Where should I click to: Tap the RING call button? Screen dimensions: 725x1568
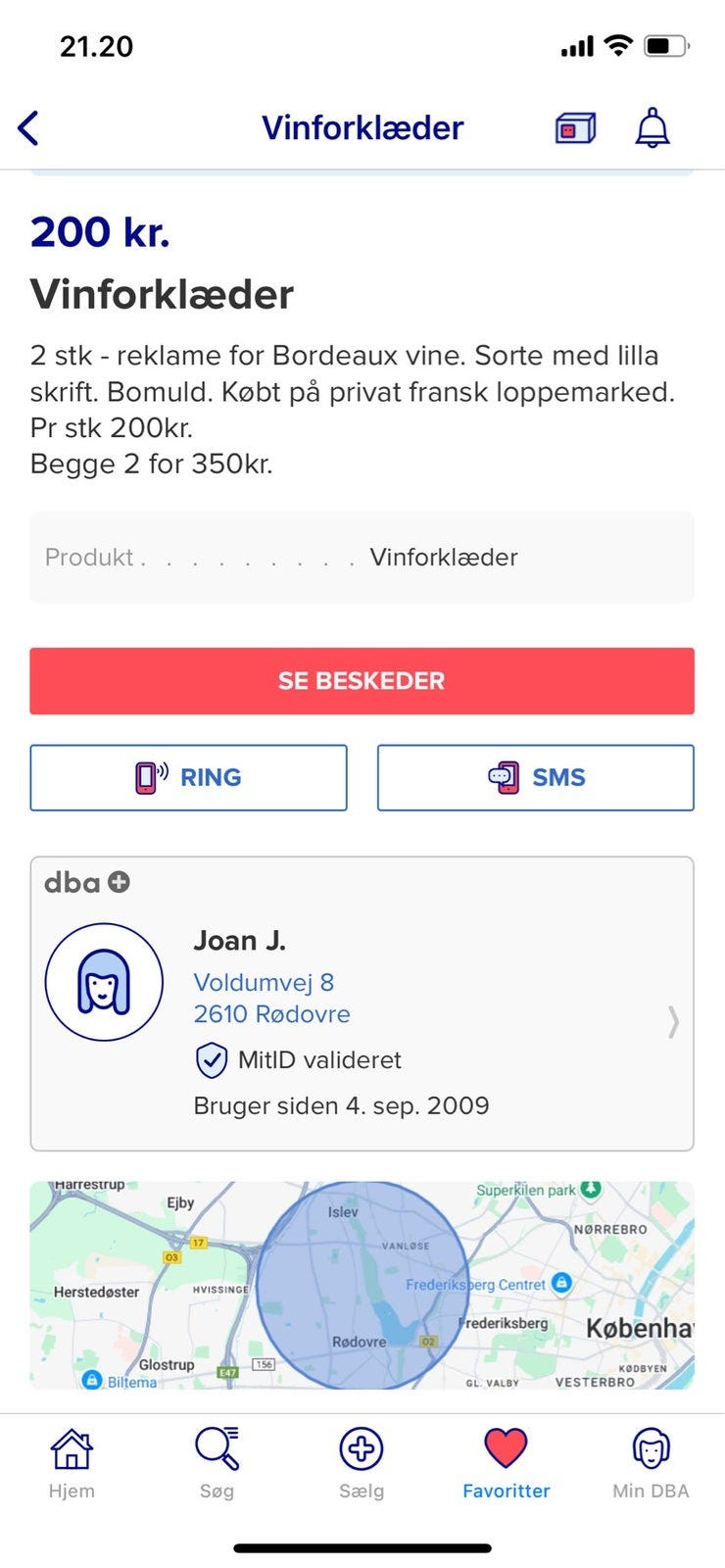point(188,777)
